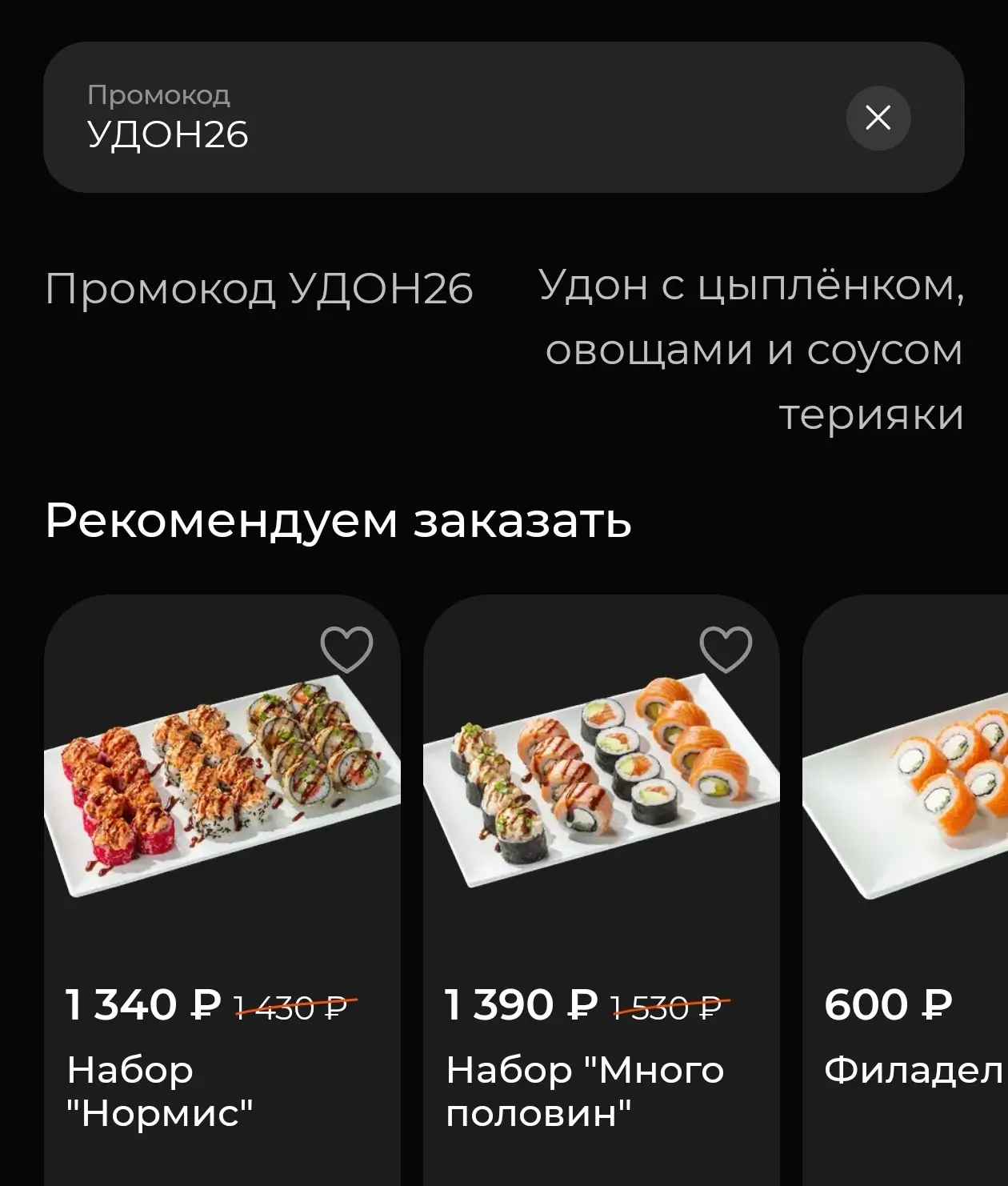
Task: Add Набор "Нормис" to favorites
Action: pos(346,649)
